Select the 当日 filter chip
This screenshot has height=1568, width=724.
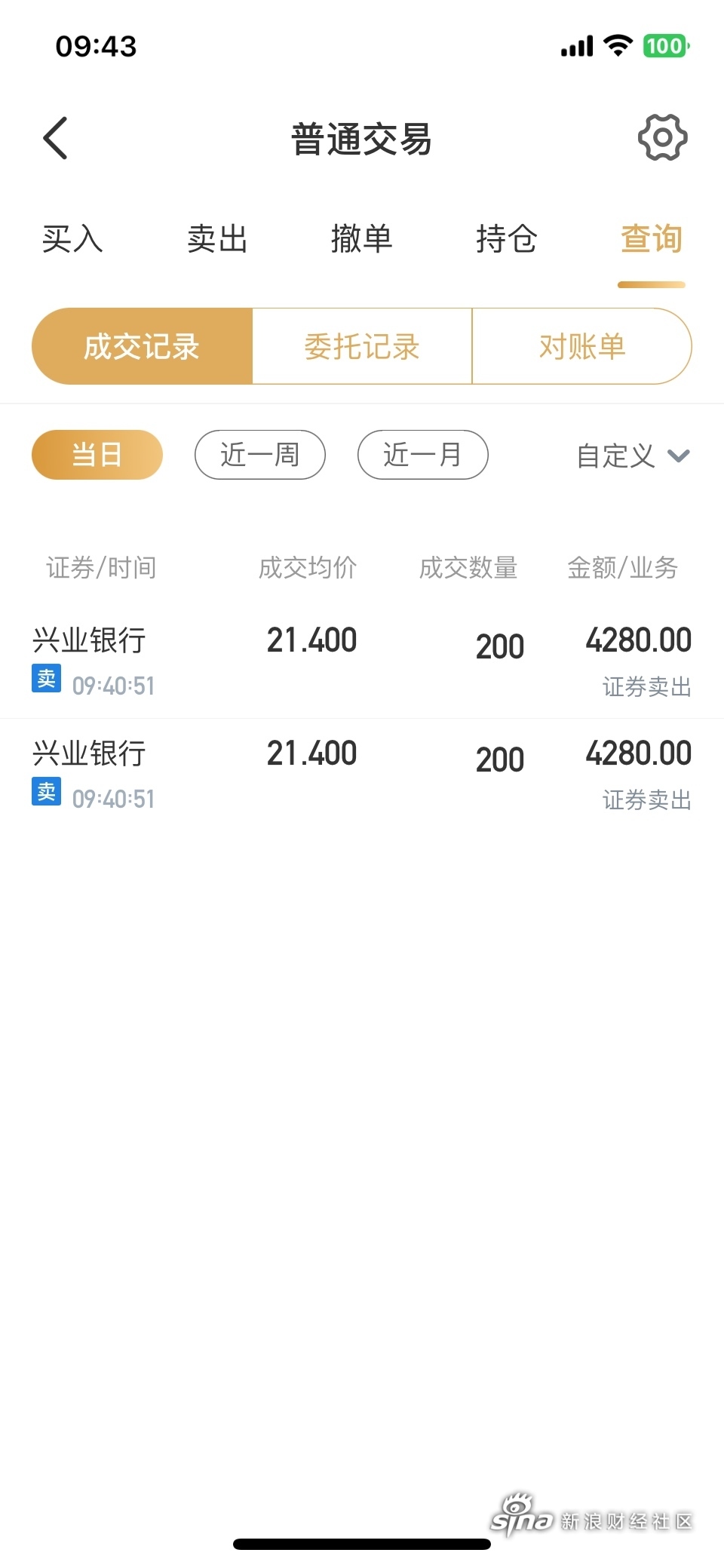(97, 455)
